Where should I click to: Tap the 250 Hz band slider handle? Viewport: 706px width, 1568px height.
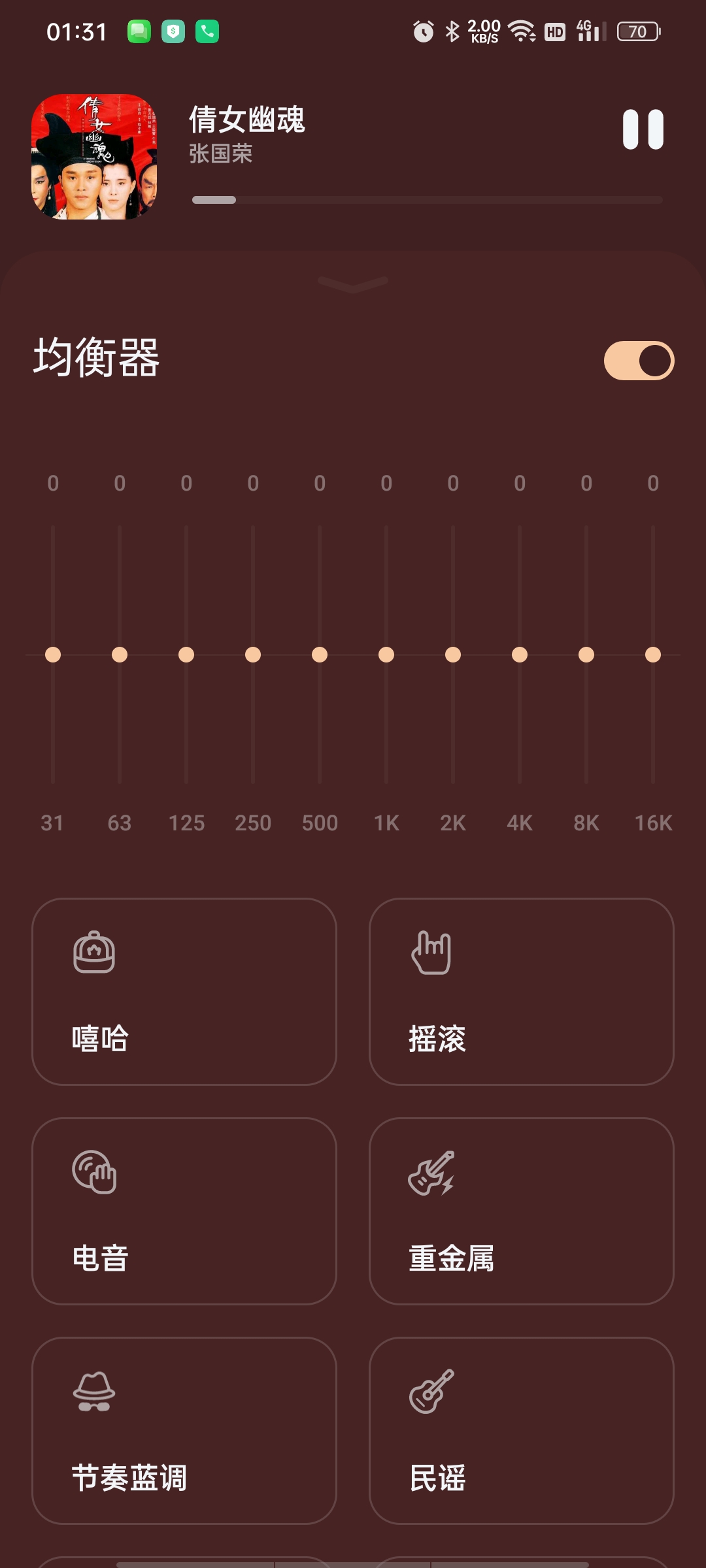[253, 655]
